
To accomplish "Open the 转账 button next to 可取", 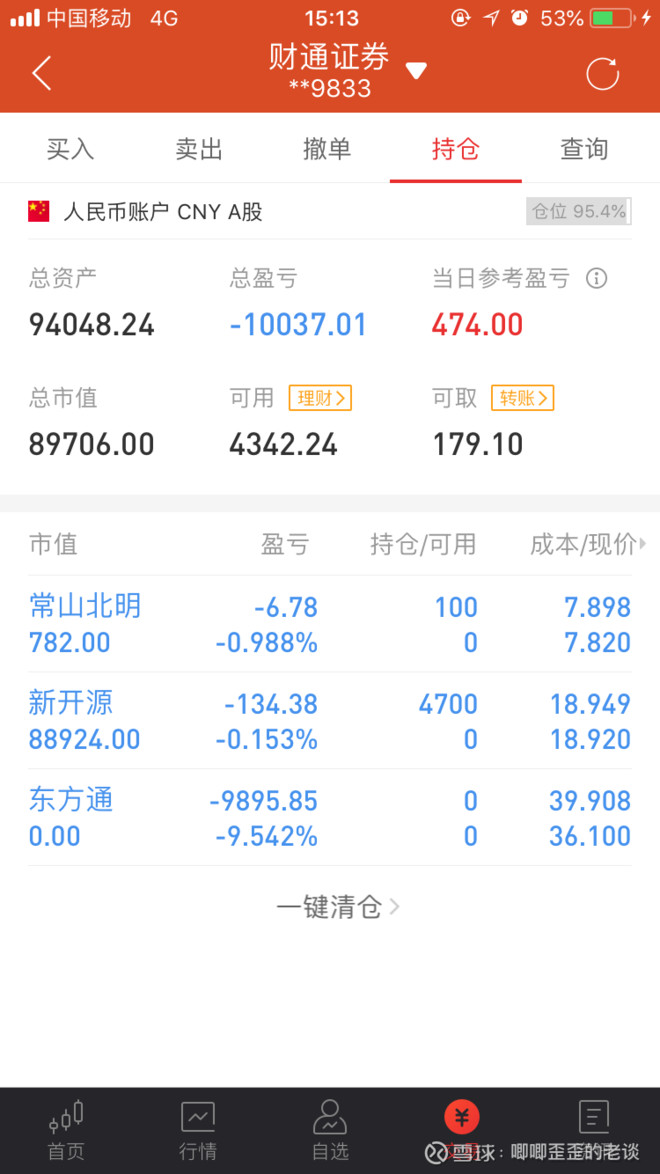I will click(523, 398).
